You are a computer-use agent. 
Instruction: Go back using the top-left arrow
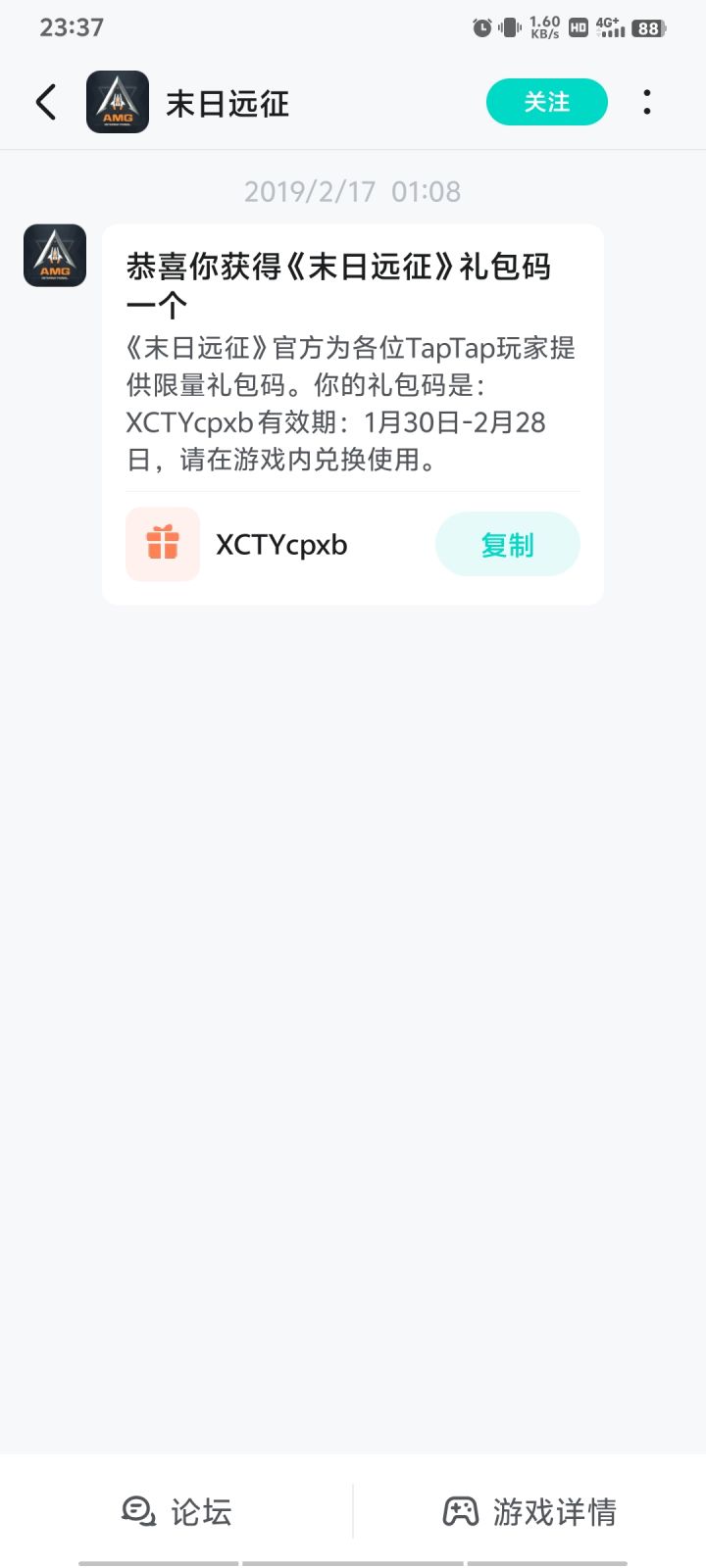[46, 102]
